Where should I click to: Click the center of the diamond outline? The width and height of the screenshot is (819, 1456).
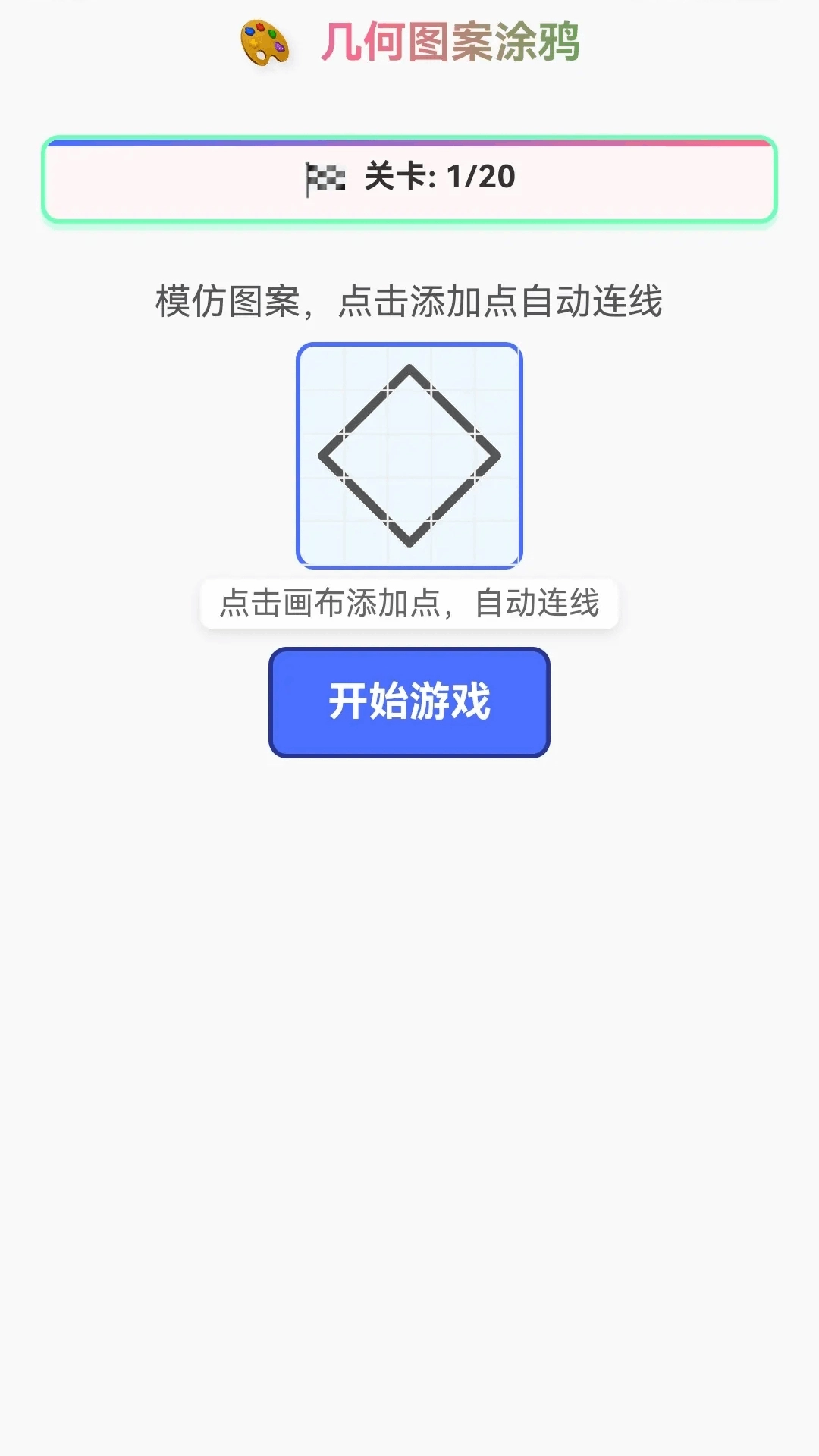(409, 455)
